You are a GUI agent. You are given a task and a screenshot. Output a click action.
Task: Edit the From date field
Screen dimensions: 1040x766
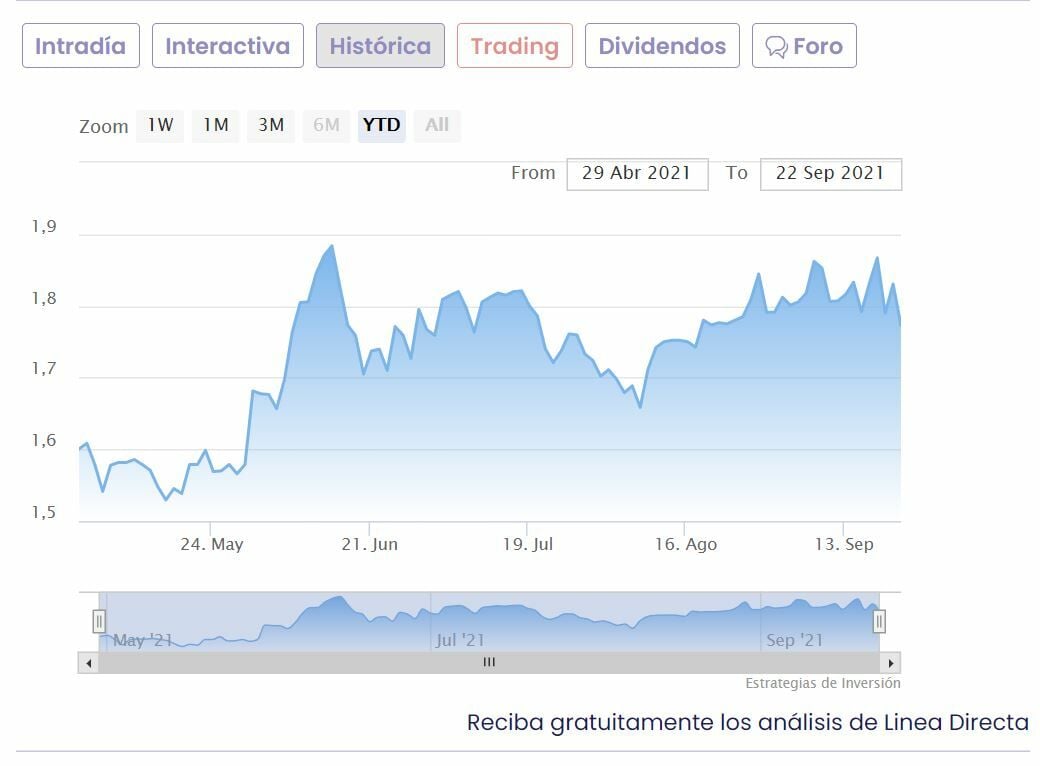637,173
